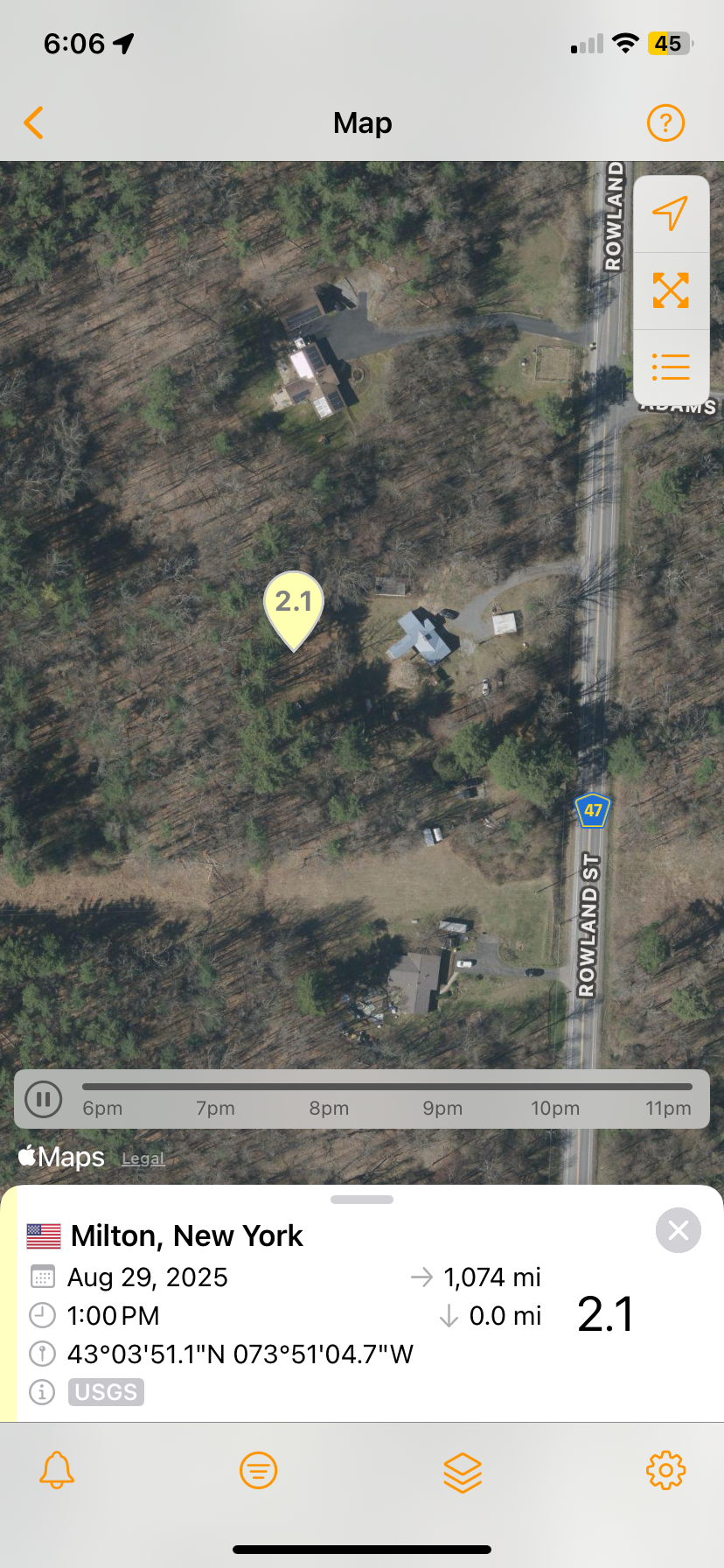Open the notifications bell tab
The height and width of the screenshot is (1568, 724).
pos(57,1470)
